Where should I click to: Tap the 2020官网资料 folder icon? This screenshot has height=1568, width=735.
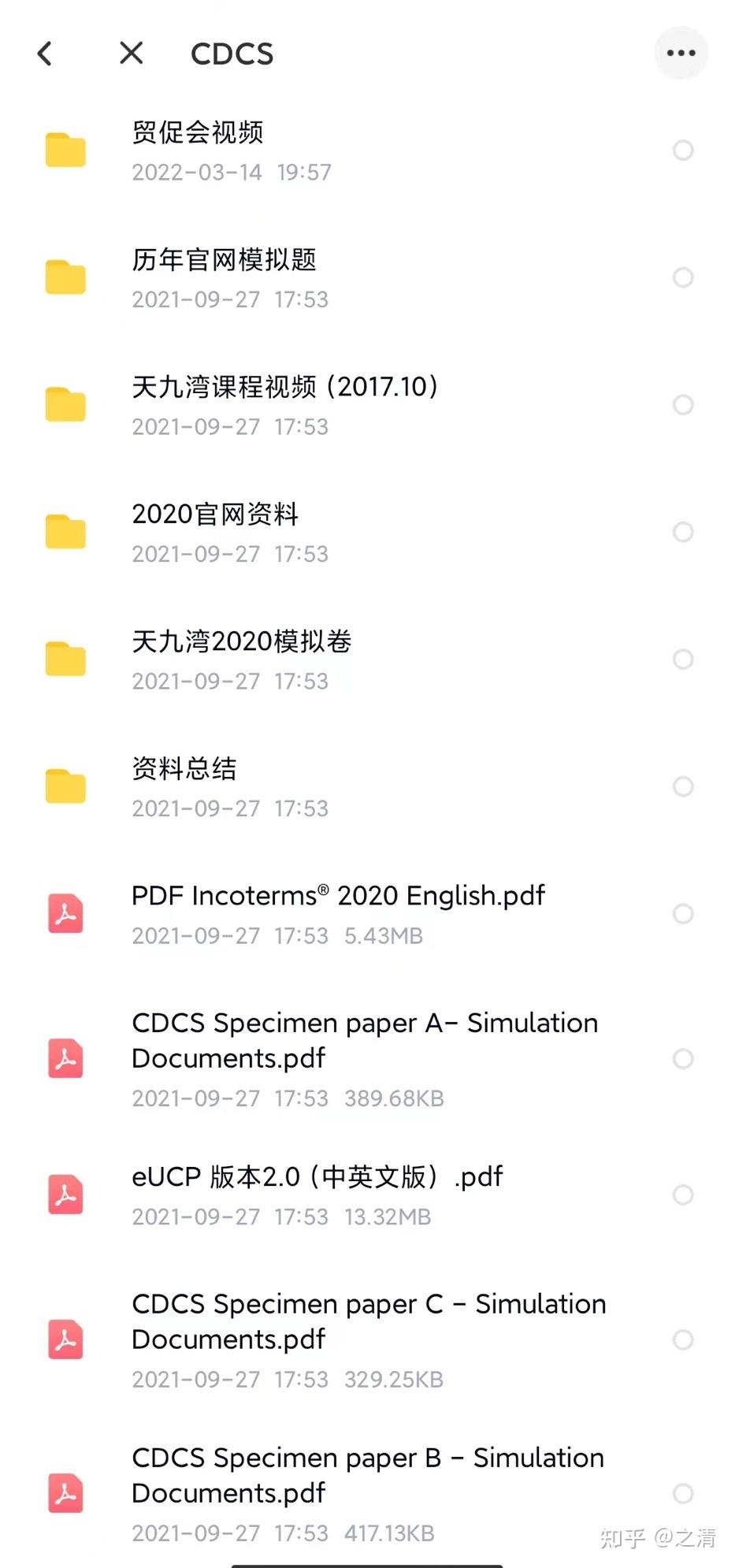(65, 532)
